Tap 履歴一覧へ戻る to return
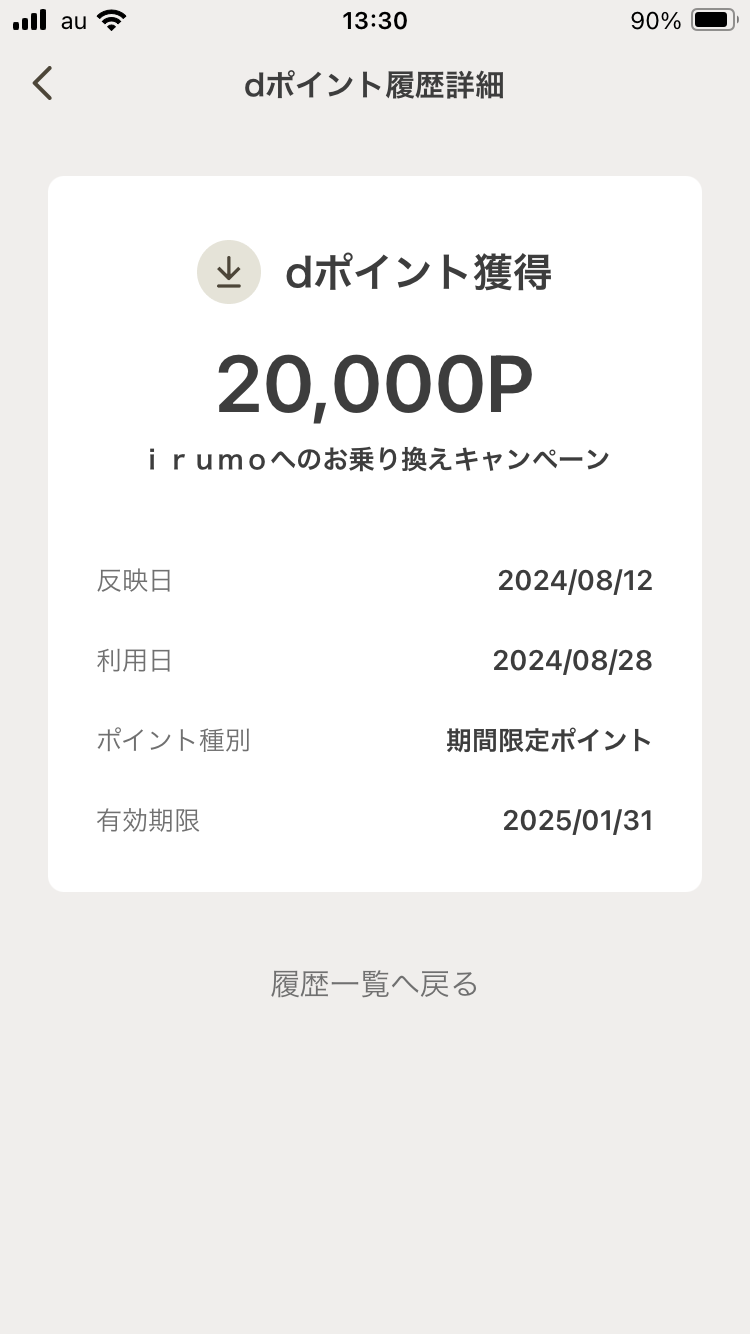The height and width of the screenshot is (1334, 750). (x=375, y=984)
